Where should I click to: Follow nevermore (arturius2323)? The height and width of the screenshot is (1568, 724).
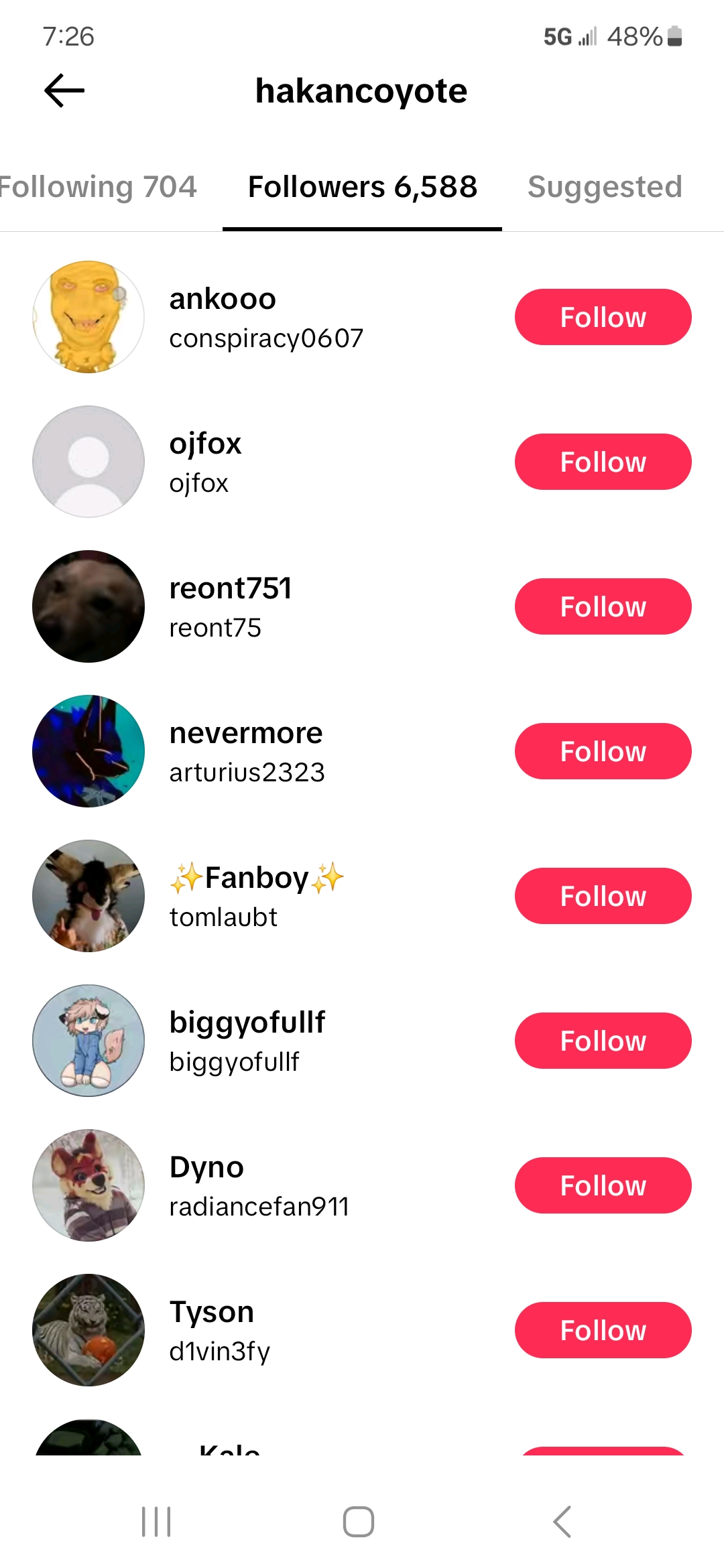coord(603,751)
